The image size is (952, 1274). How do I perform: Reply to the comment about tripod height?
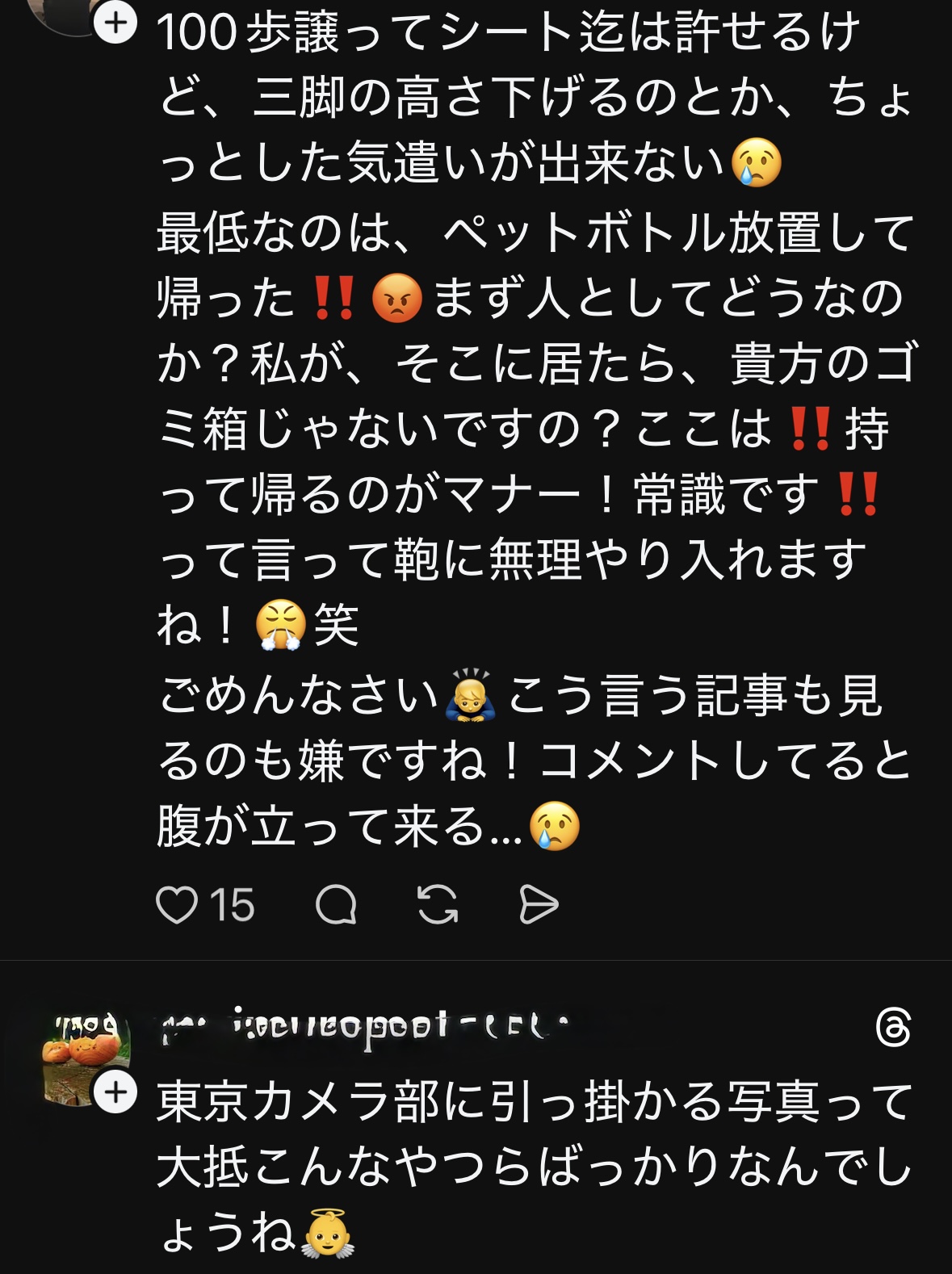pyautogui.click(x=336, y=904)
